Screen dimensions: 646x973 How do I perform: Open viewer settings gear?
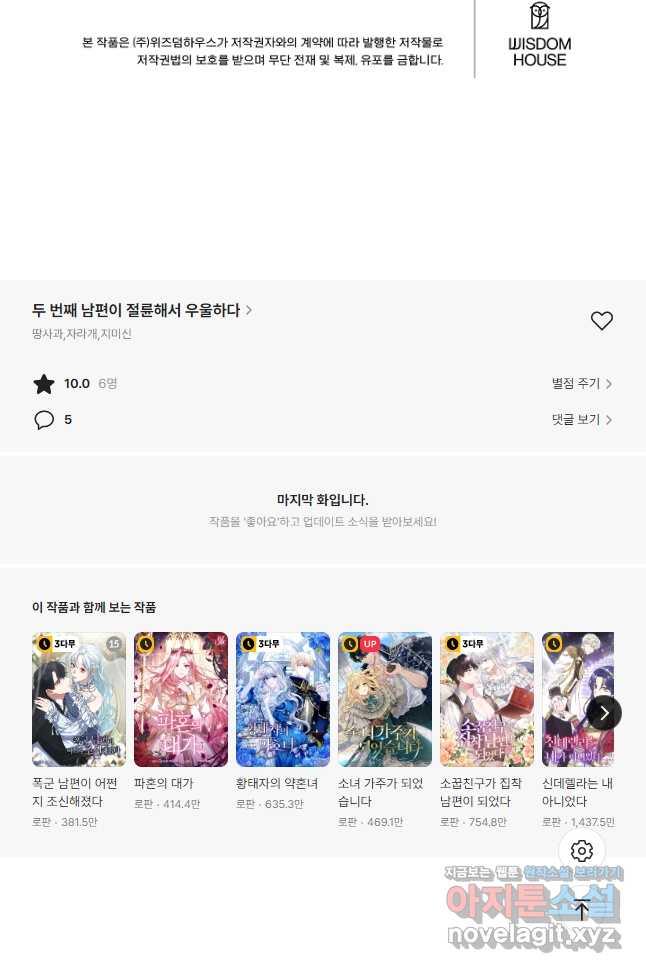(x=582, y=851)
